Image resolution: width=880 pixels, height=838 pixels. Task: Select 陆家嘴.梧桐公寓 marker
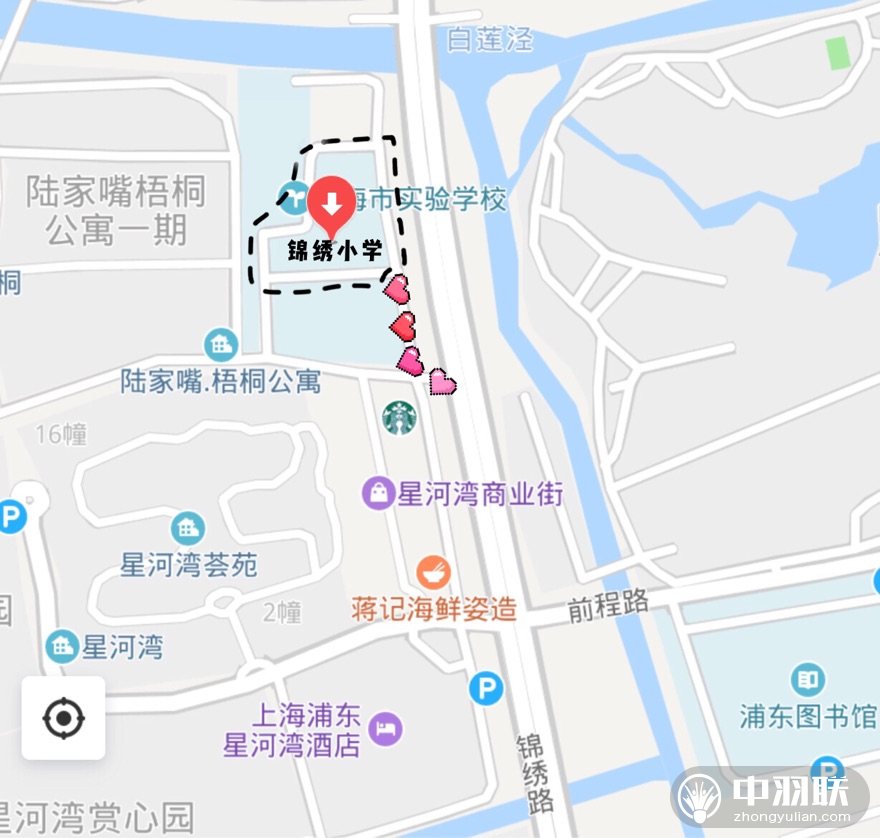point(220,345)
